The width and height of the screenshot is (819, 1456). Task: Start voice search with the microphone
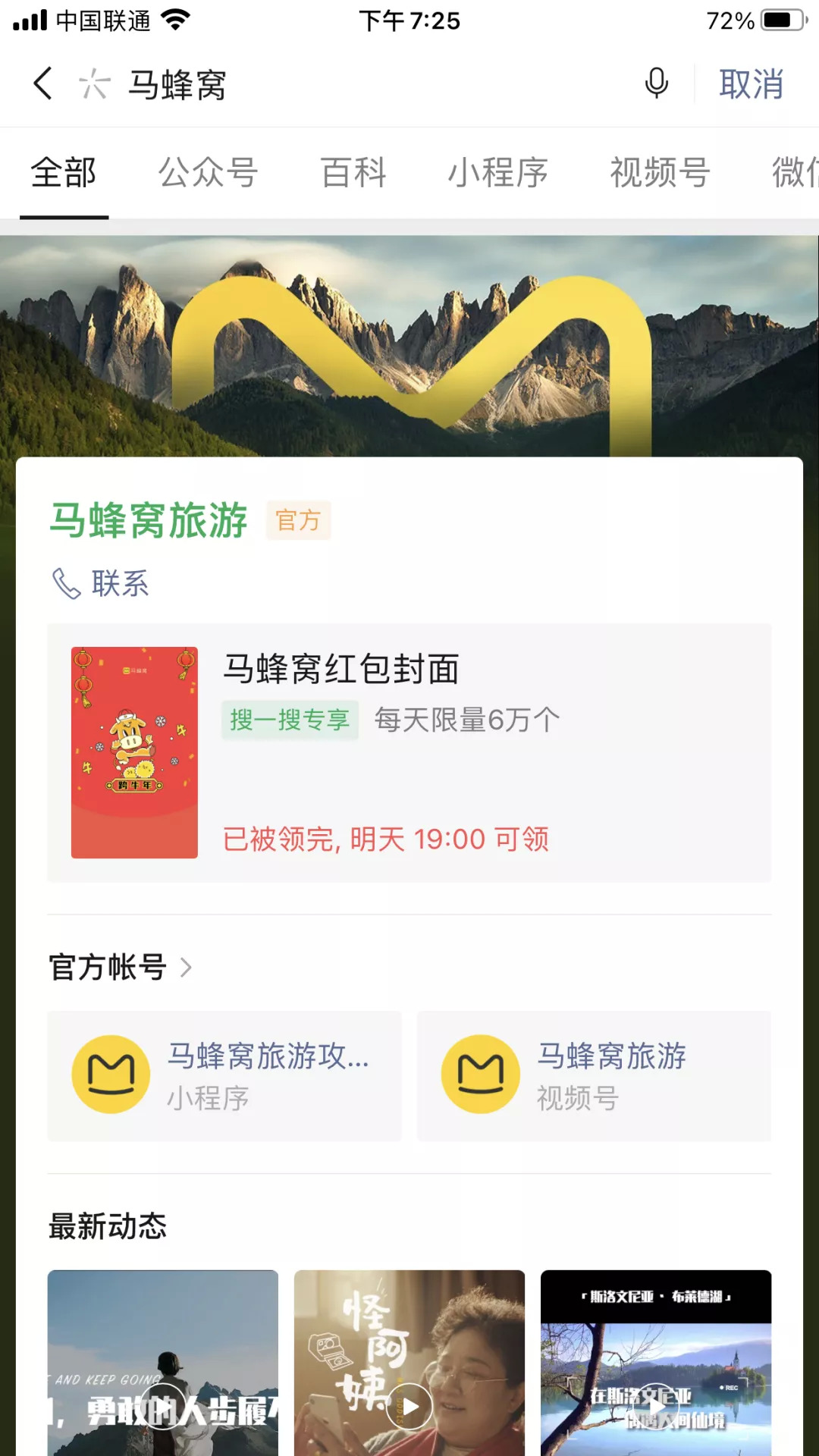click(657, 83)
